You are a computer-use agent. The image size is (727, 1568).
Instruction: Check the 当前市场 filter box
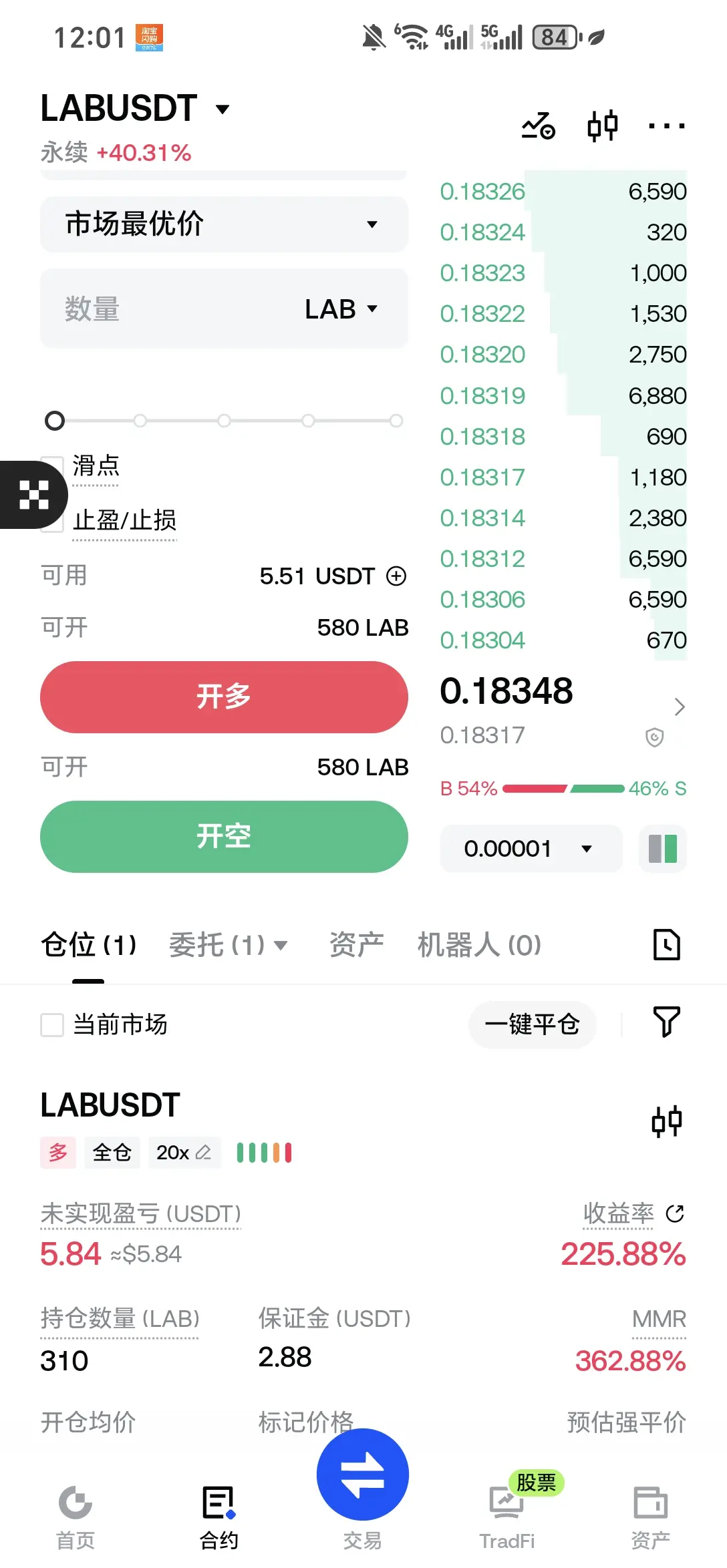52,1024
